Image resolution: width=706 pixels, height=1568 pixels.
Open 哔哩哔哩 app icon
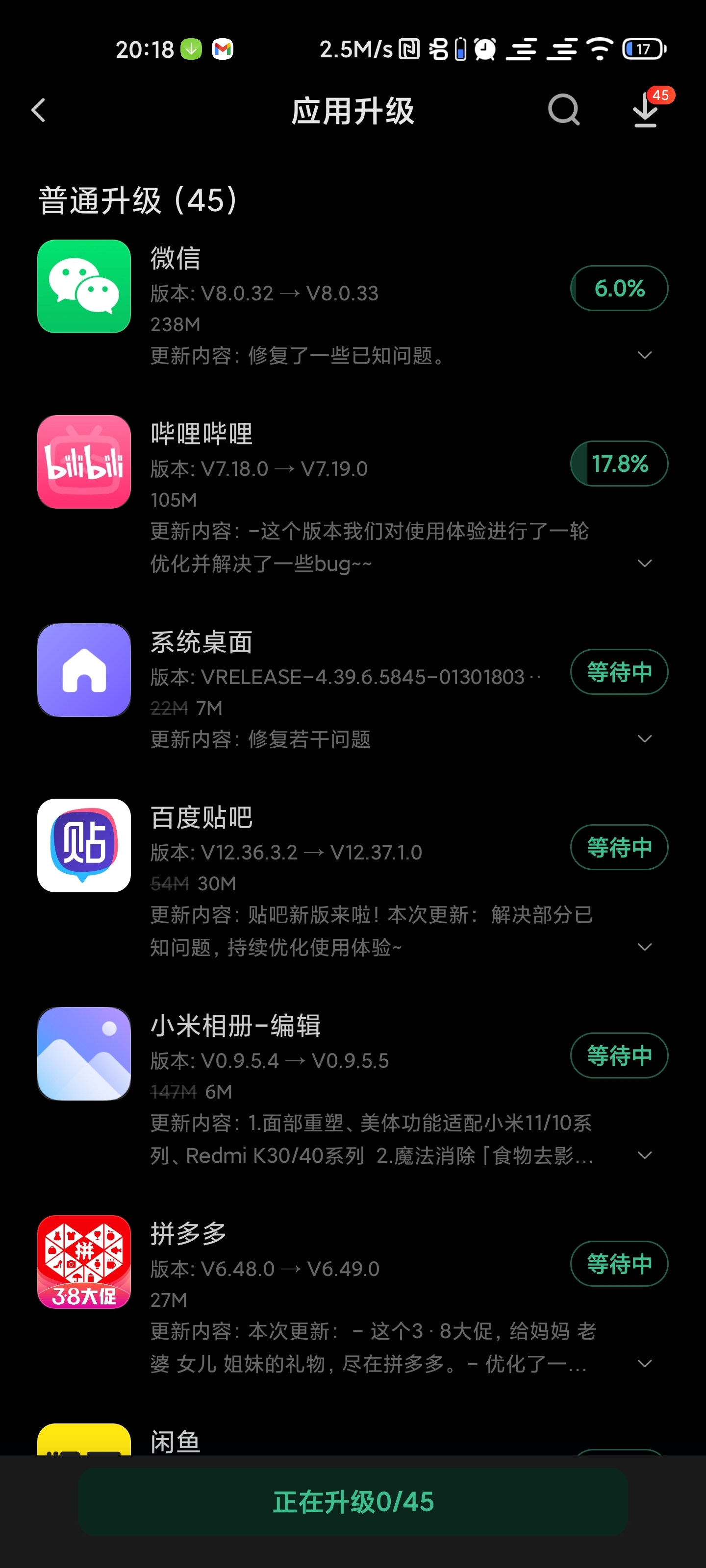84,462
